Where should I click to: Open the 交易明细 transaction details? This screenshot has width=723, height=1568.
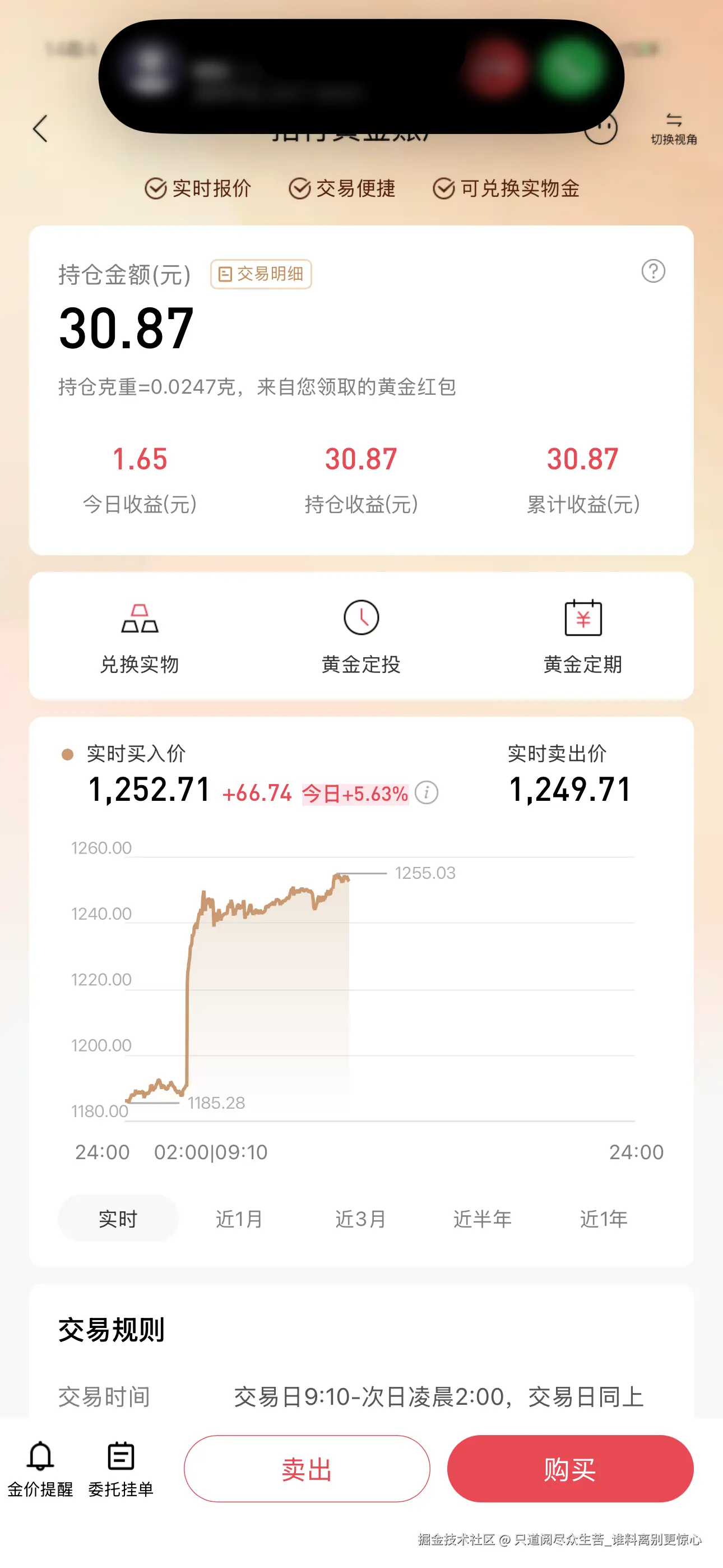coord(261,275)
